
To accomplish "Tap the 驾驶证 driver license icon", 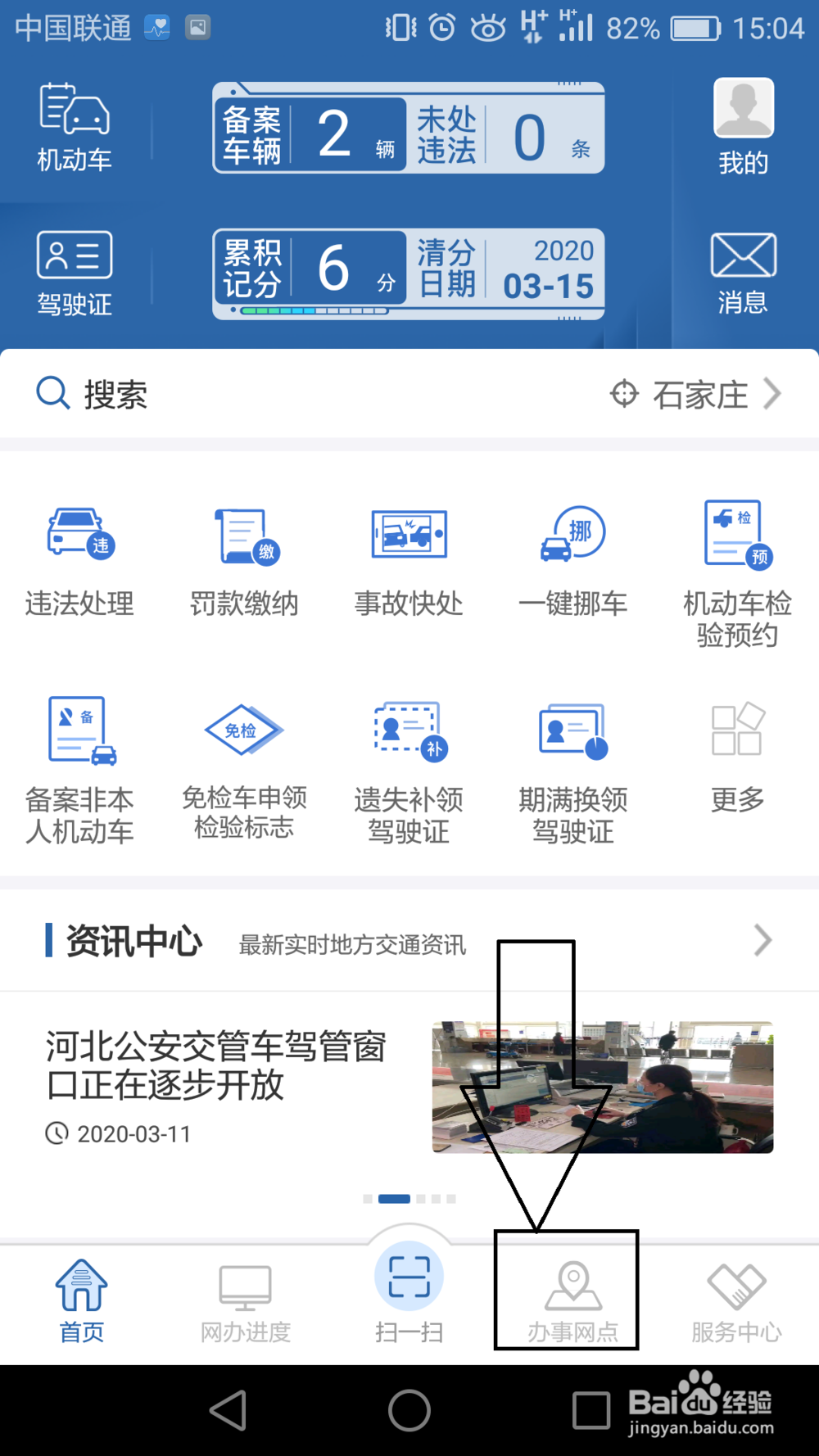I will click(74, 270).
